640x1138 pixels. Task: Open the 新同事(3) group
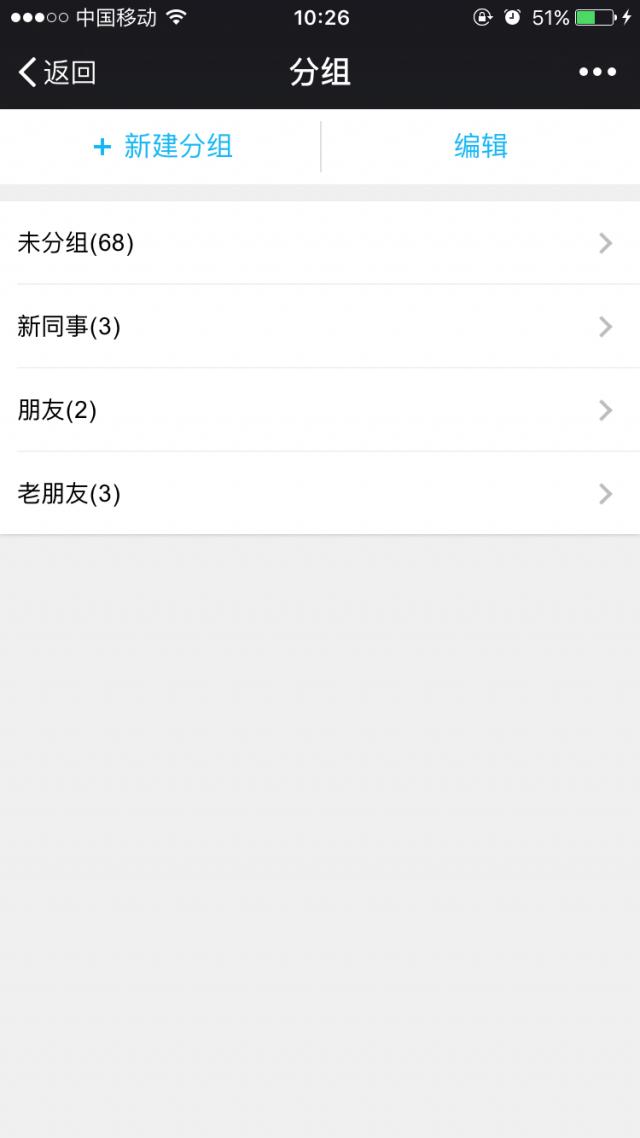(320, 327)
